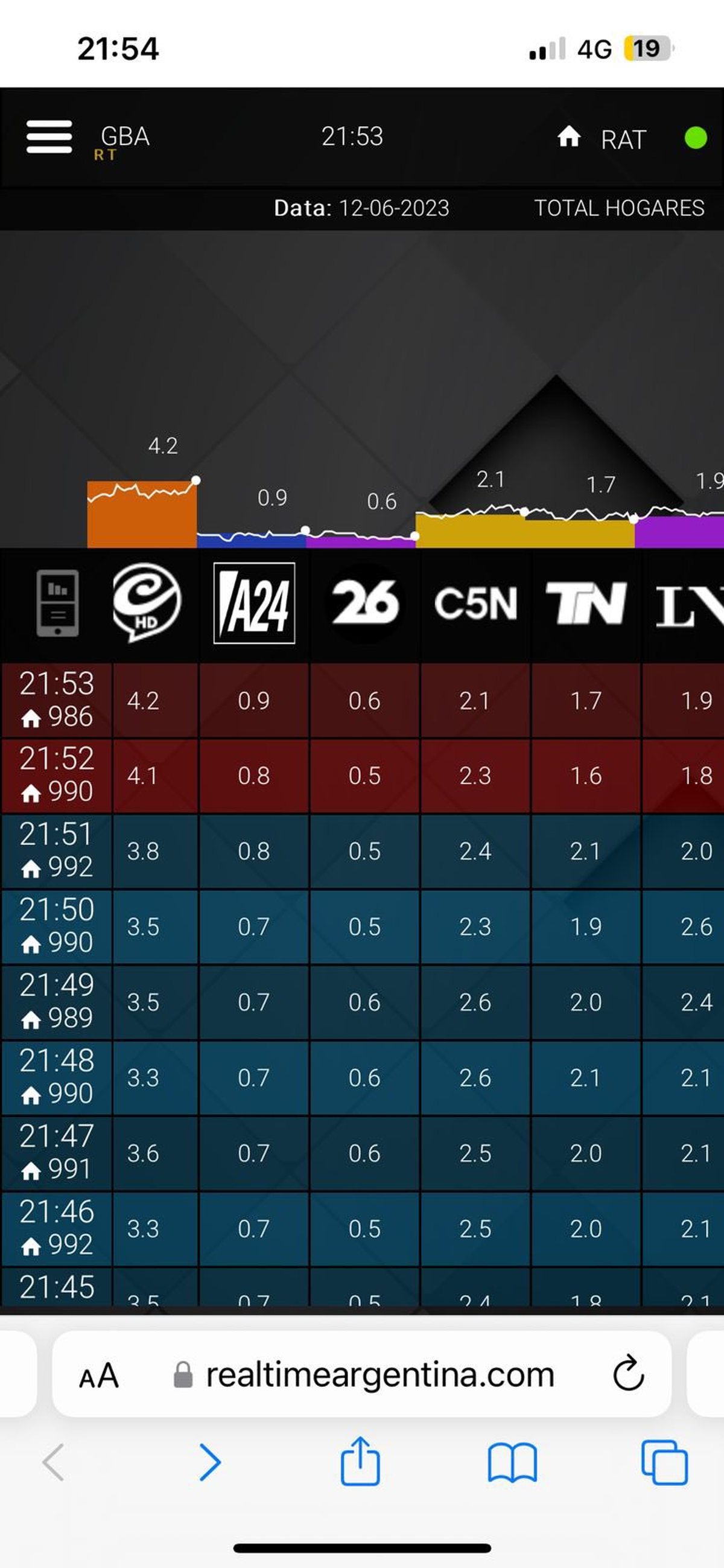Select the C5N channel logo
724x1568 pixels.
[476, 603]
